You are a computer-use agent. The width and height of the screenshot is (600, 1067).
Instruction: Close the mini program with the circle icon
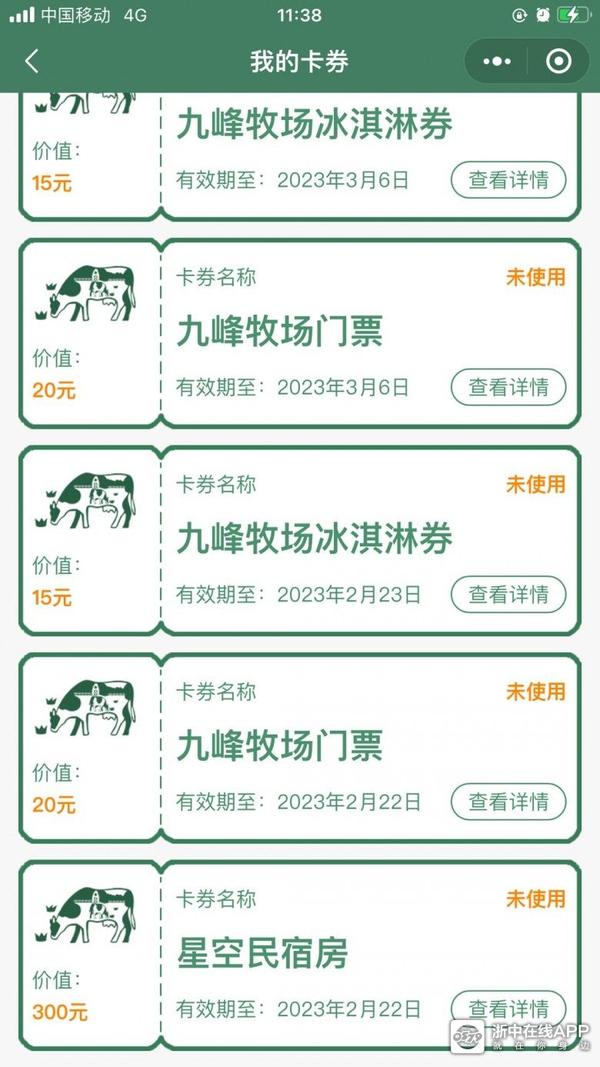point(559,61)
